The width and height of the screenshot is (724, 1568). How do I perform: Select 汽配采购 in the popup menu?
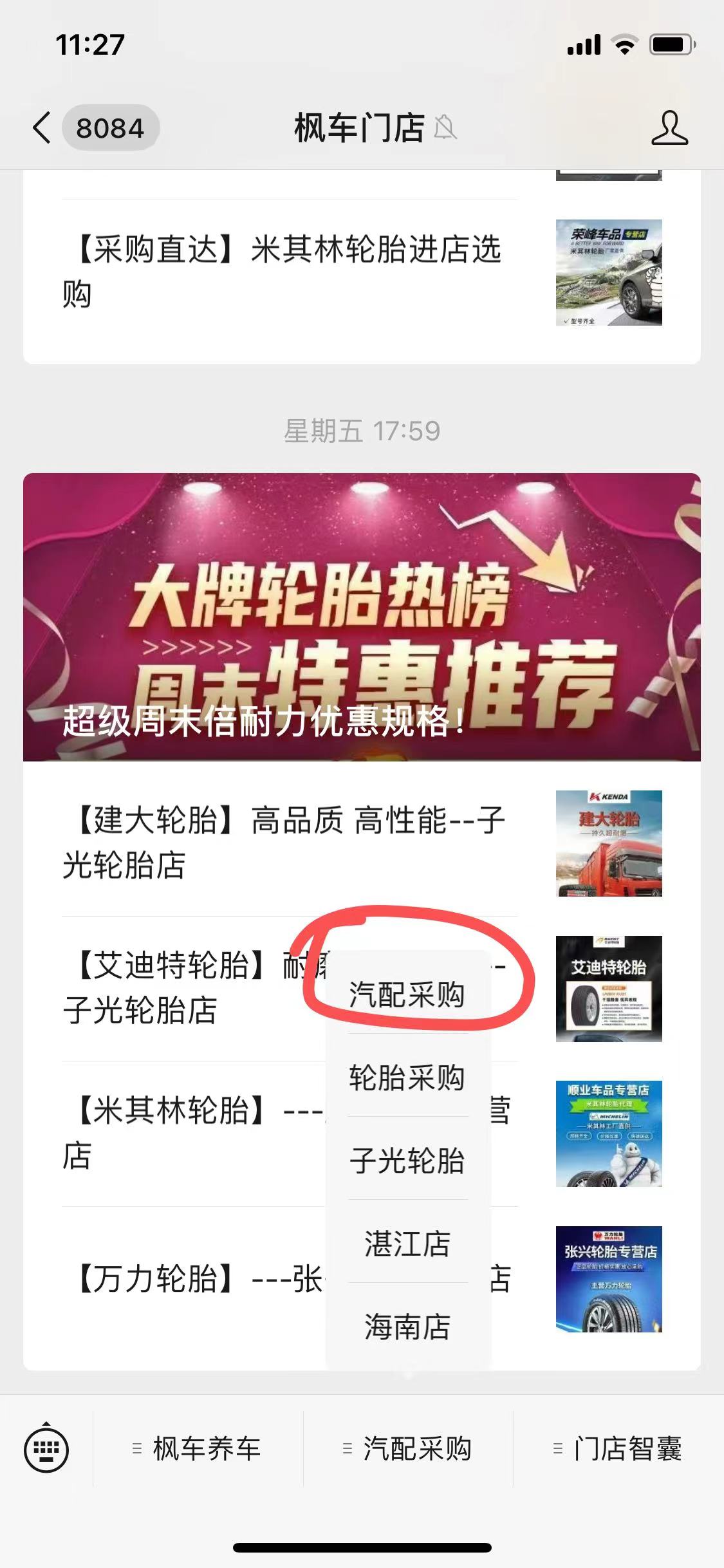(x=407, y=994)
